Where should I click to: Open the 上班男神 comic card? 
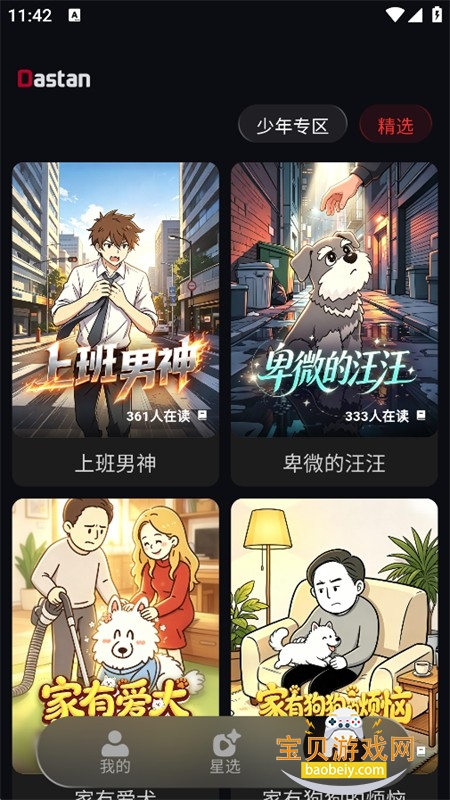coord(116,324)
